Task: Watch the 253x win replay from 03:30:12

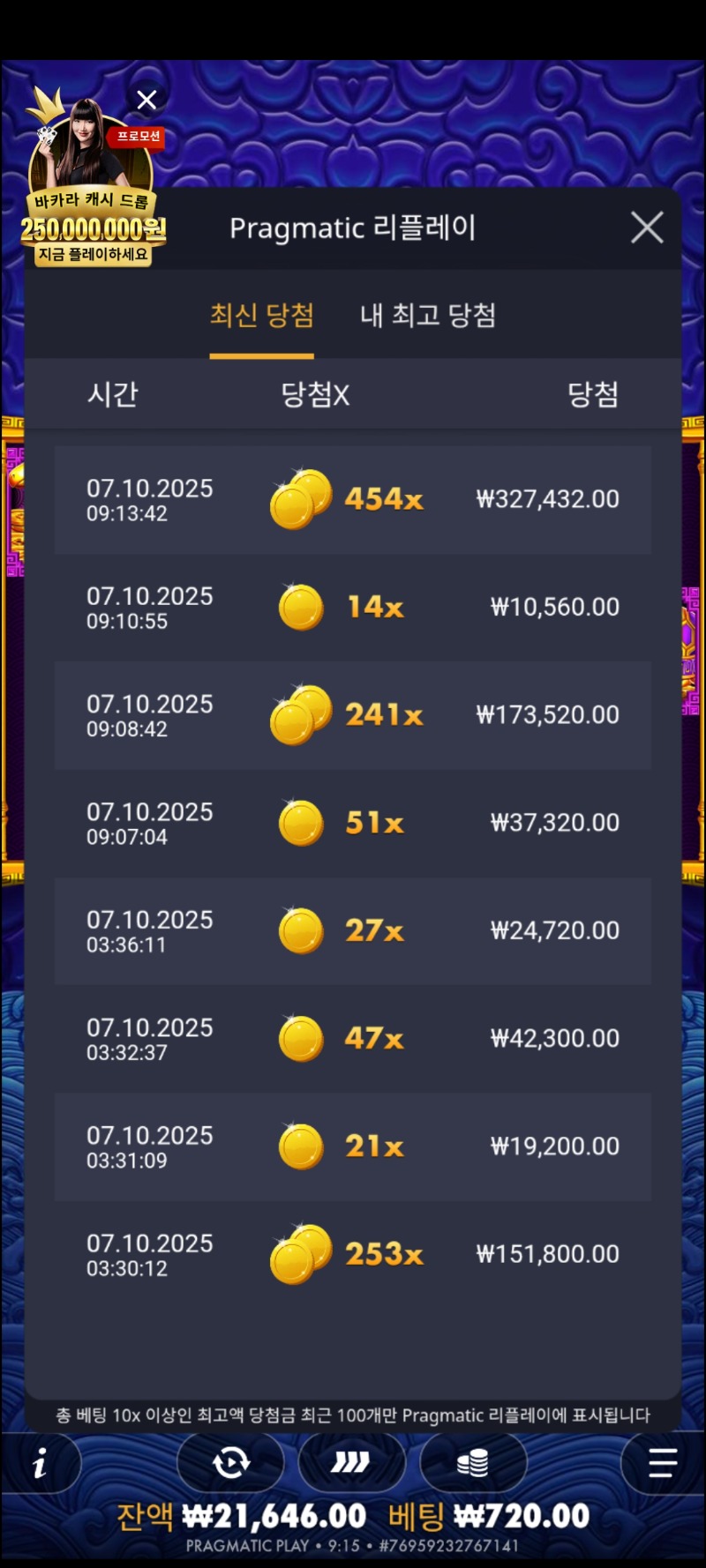Action: (353, 1254)
